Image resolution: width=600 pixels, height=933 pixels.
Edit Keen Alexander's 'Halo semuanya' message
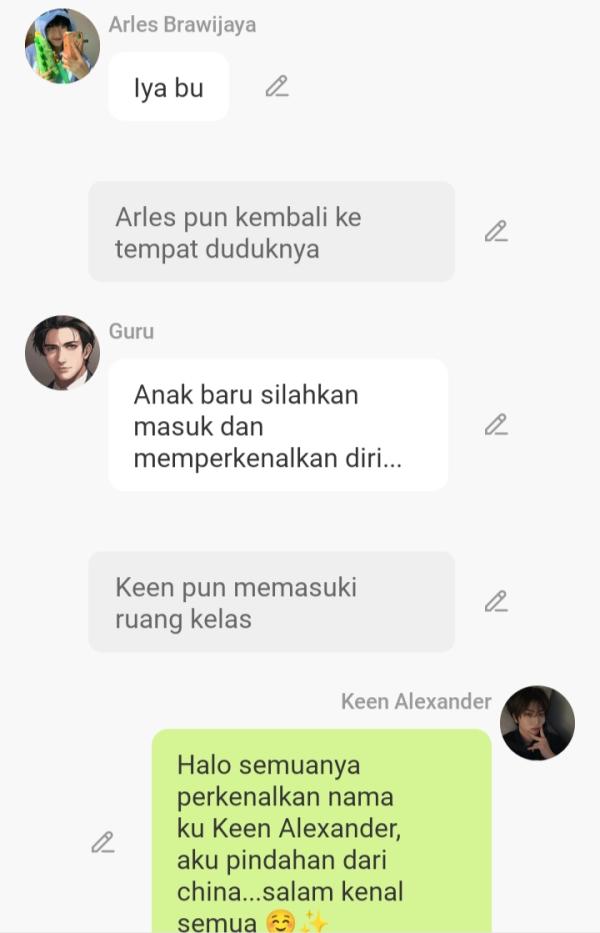(103, 843)
